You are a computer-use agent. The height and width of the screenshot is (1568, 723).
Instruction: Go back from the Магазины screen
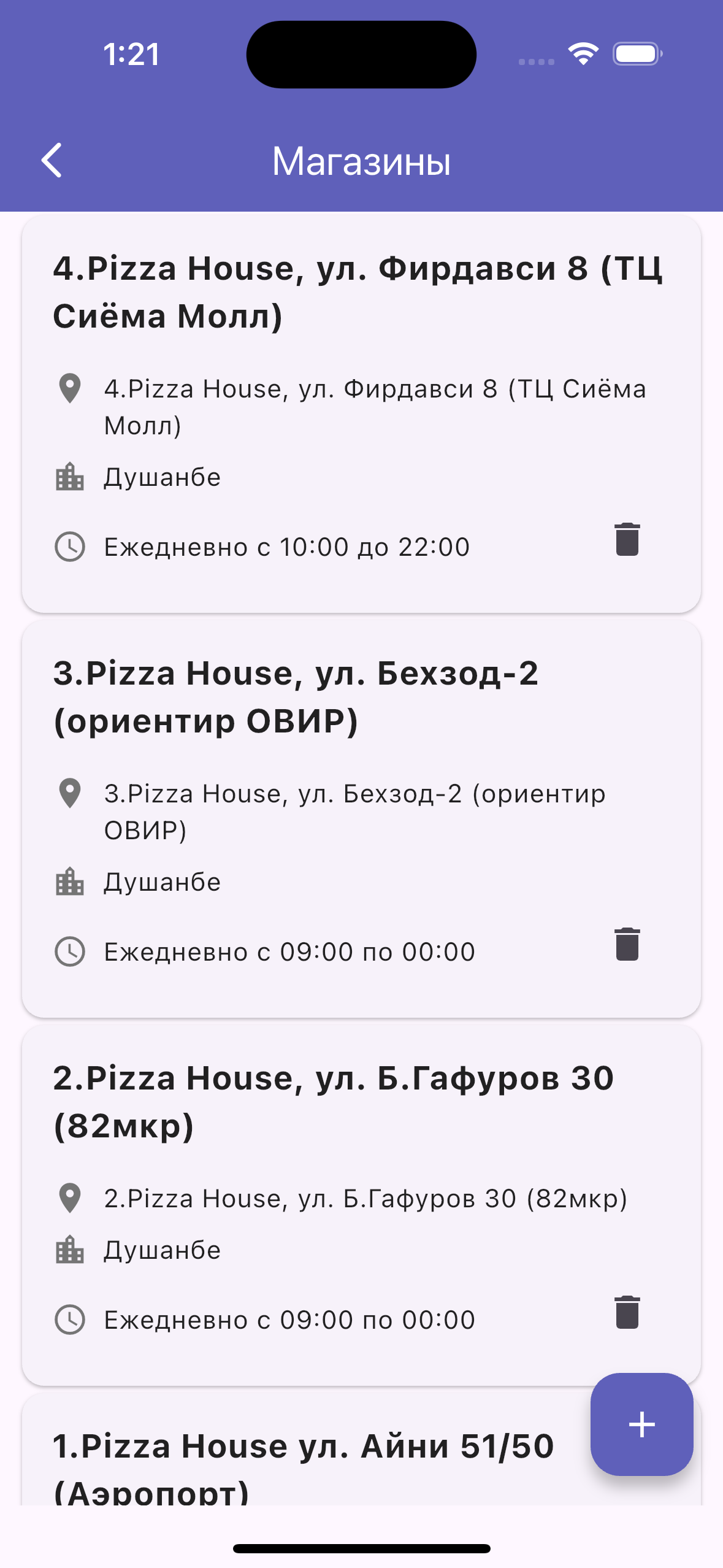(x=52, y=161)
